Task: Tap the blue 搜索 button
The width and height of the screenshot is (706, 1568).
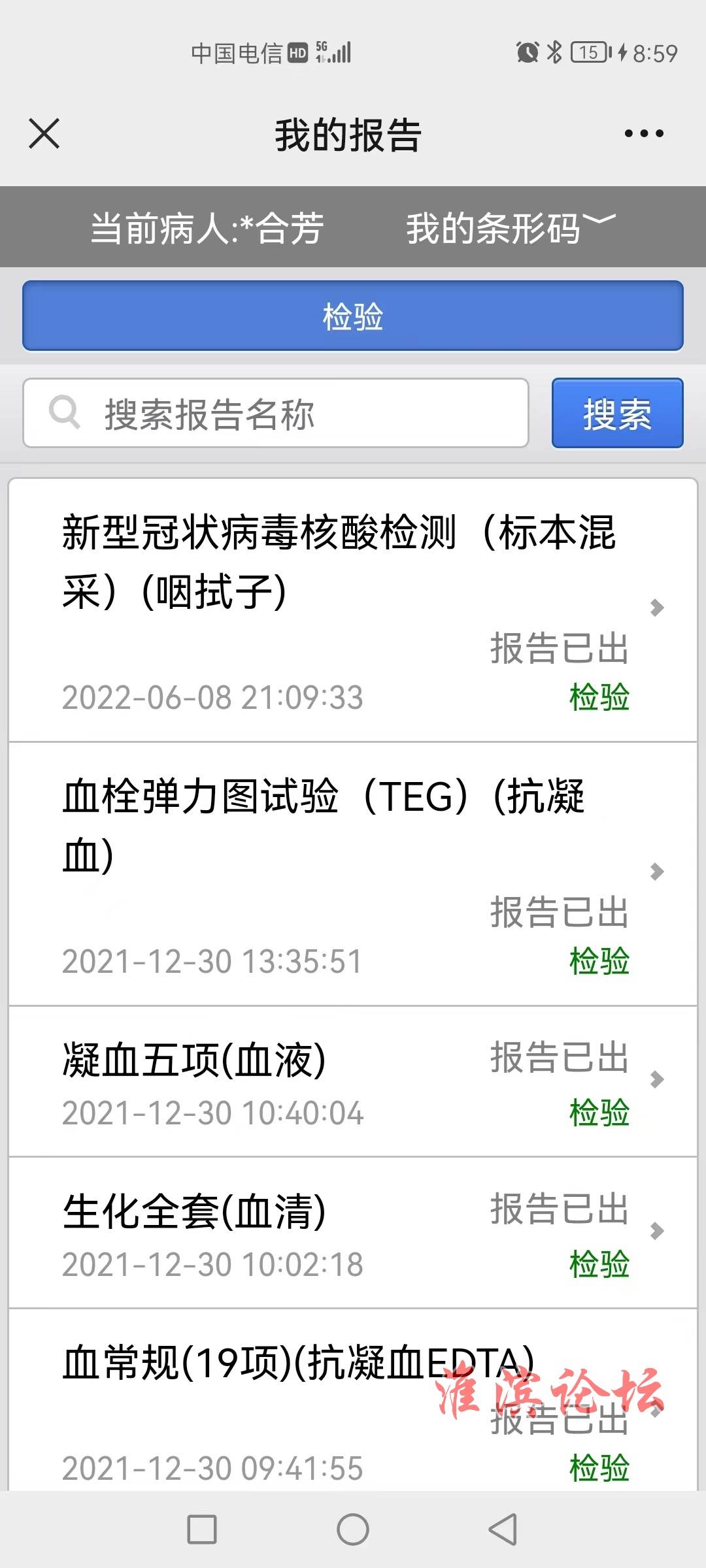Action: [618, 414]
